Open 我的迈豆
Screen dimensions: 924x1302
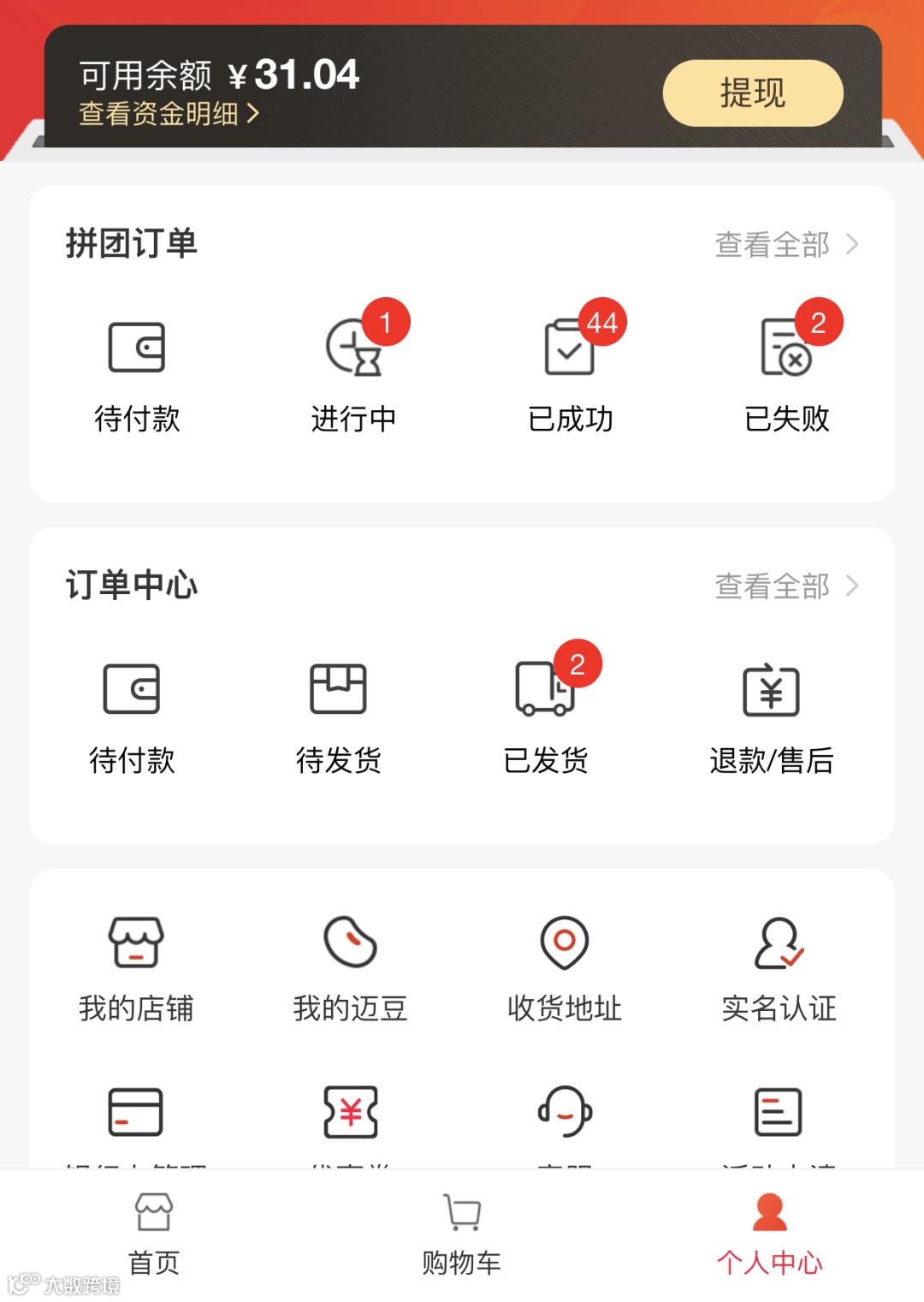point(350,969)
